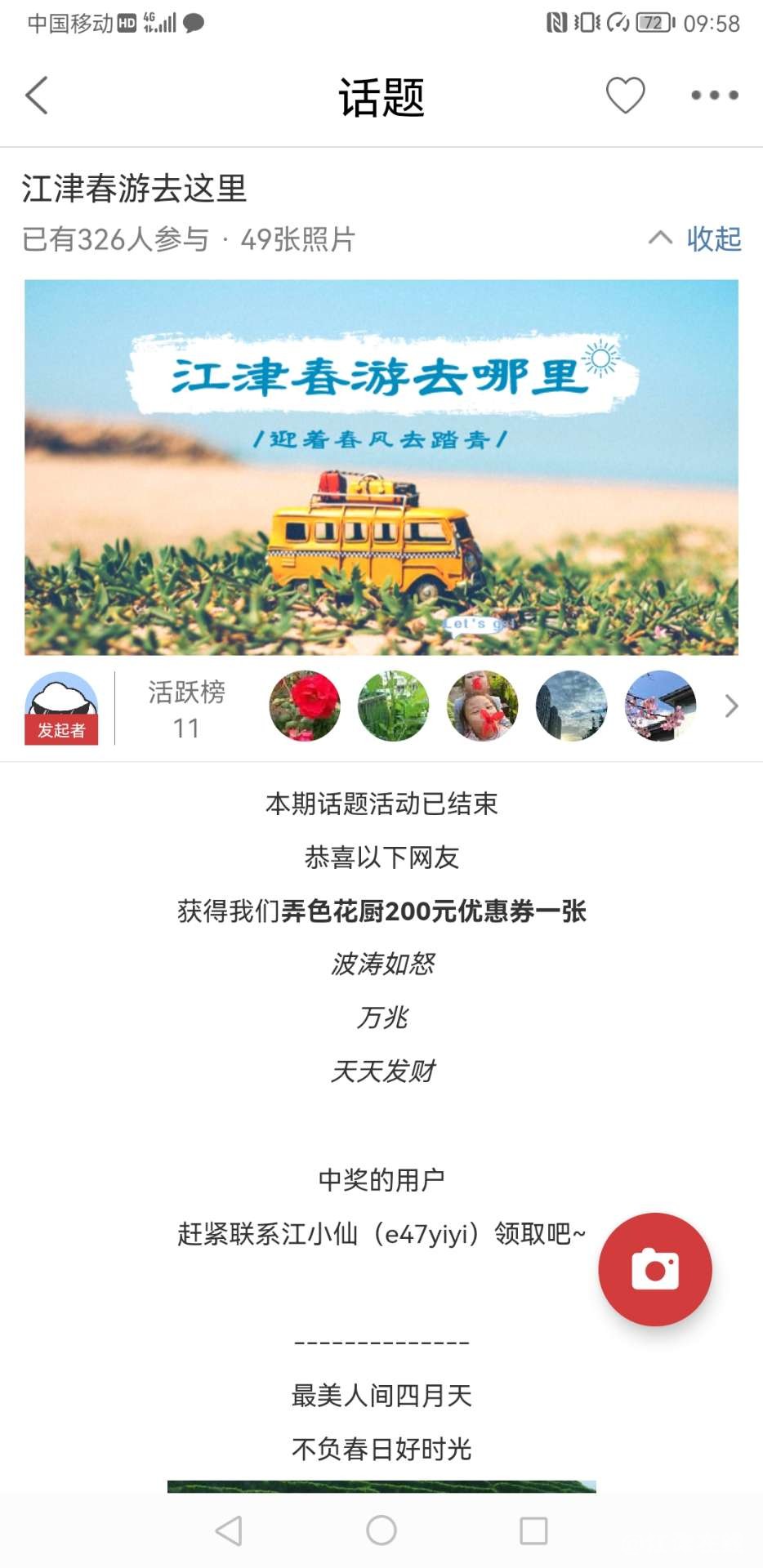Image resolution: width=763 pixels, height=1568 pixels.
Task: Open the three-dot overflow menu
Action: pyautogui.click(x=714, y=96)
